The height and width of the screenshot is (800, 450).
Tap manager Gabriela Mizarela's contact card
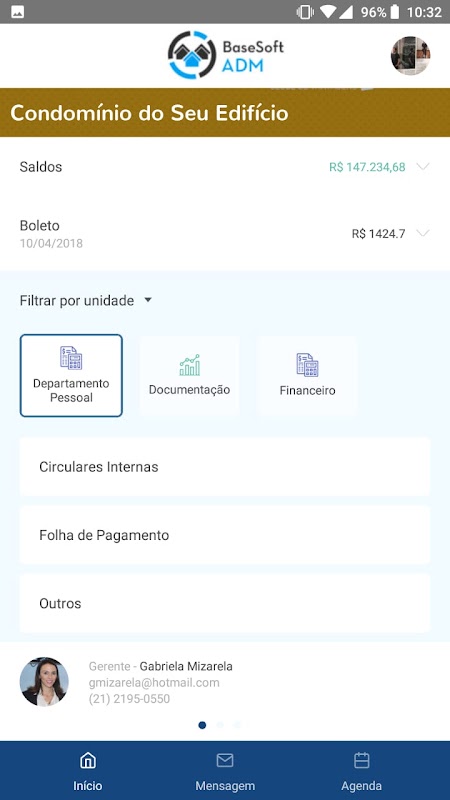pos(225,682)
